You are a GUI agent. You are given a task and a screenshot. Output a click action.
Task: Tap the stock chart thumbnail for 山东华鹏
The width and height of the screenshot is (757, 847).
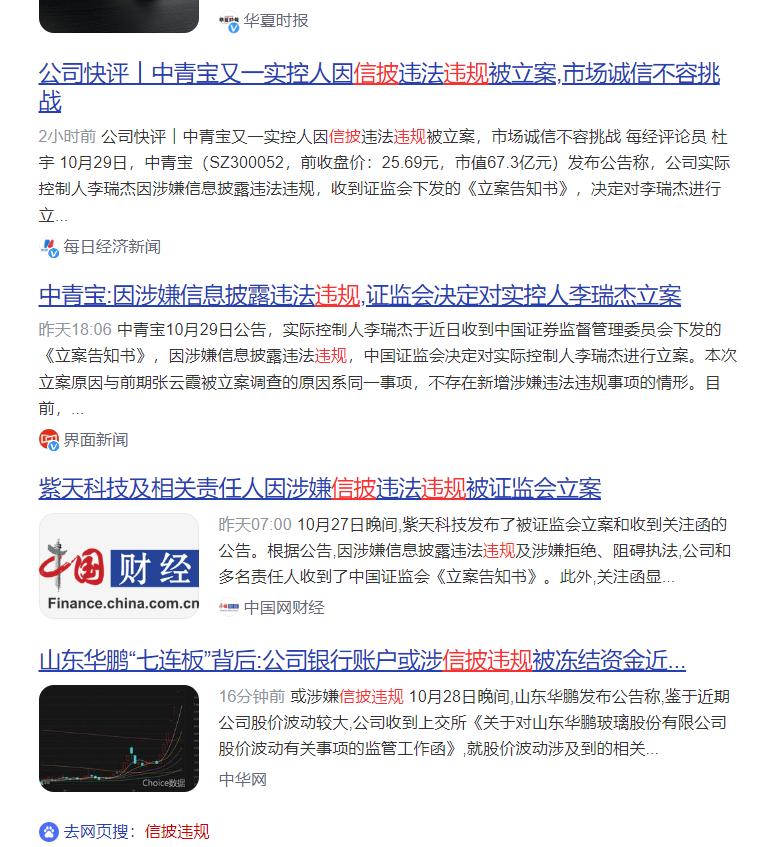point(119,738)
